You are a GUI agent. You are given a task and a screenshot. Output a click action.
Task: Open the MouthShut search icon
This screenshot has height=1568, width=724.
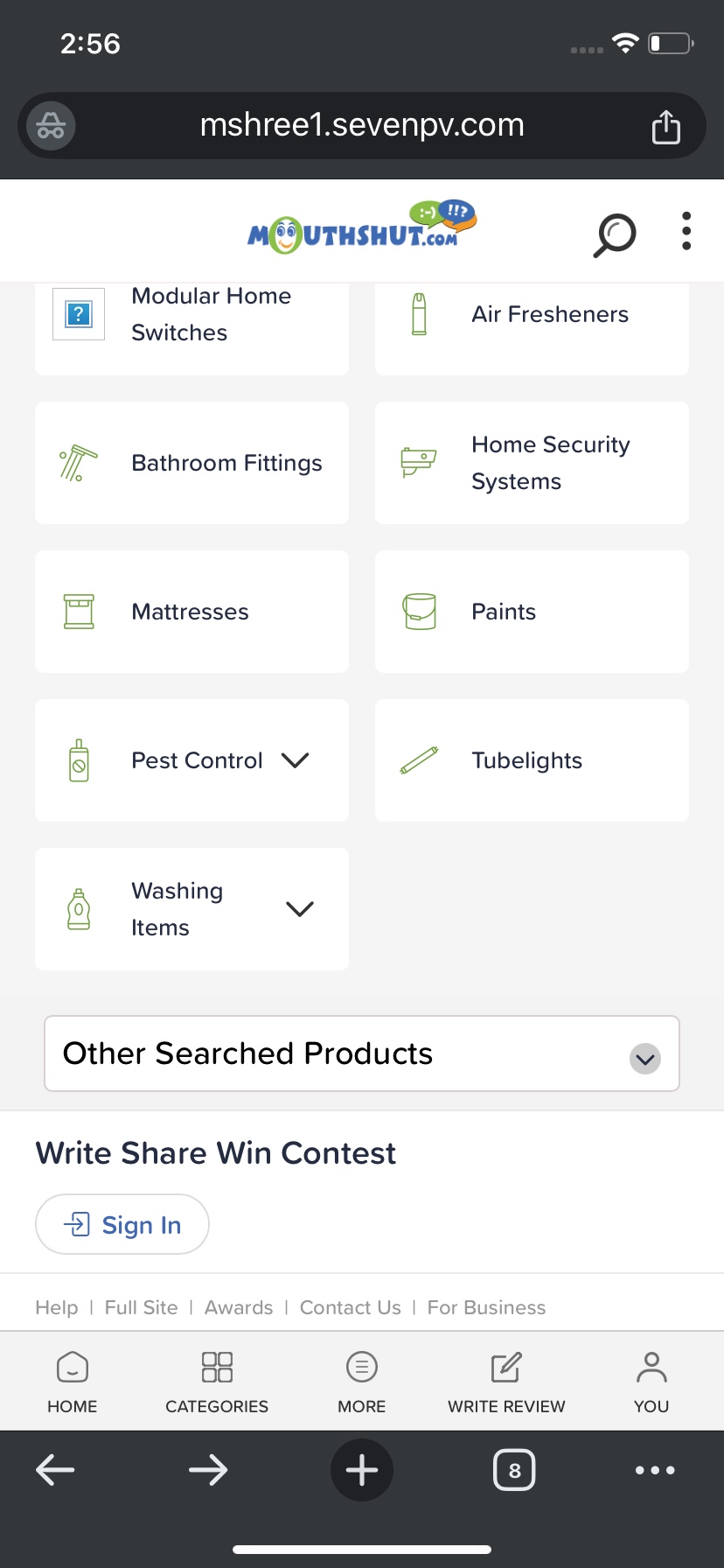[615, 234]
